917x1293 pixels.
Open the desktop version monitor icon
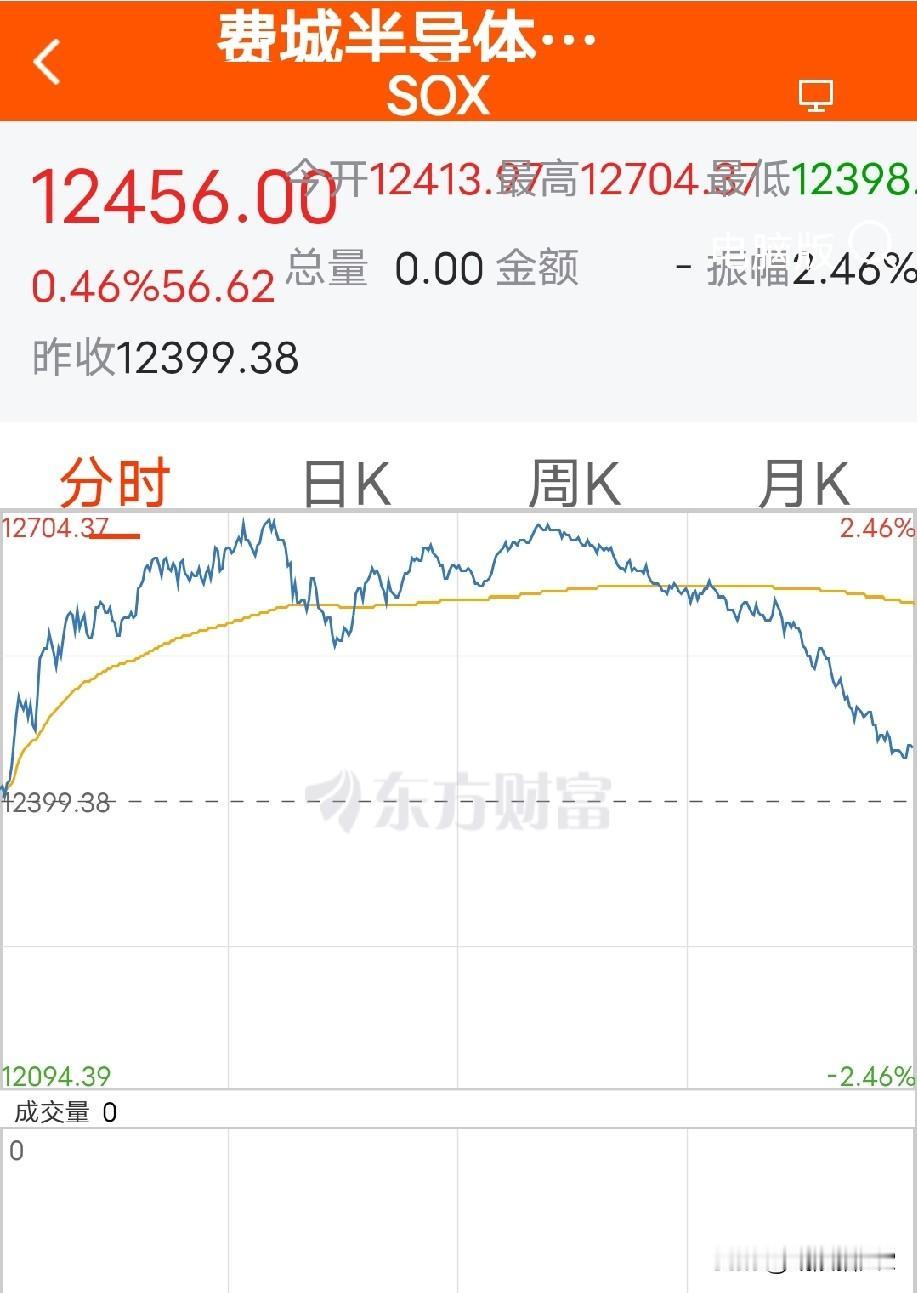coord(816,96)
